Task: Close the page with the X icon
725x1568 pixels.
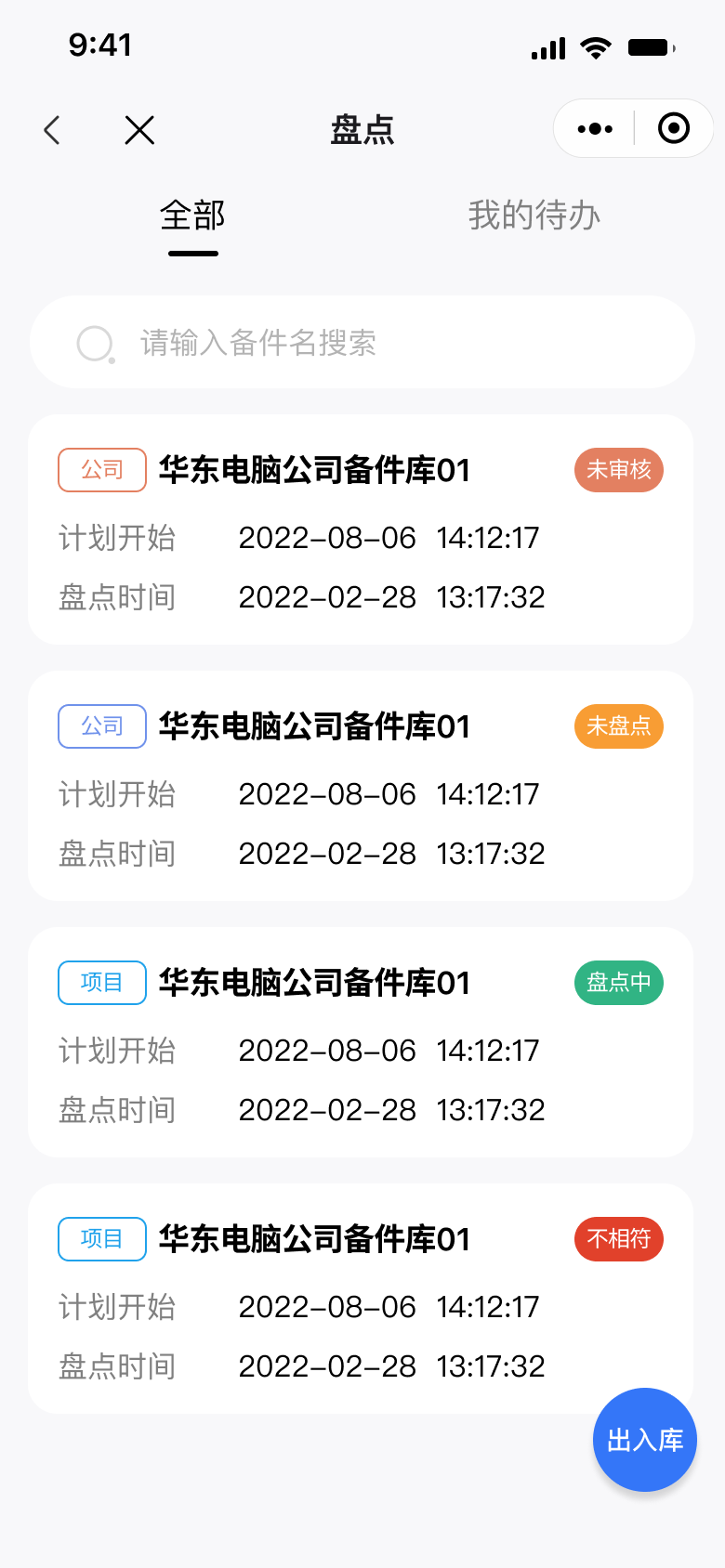Action: (x=139, y=130)
